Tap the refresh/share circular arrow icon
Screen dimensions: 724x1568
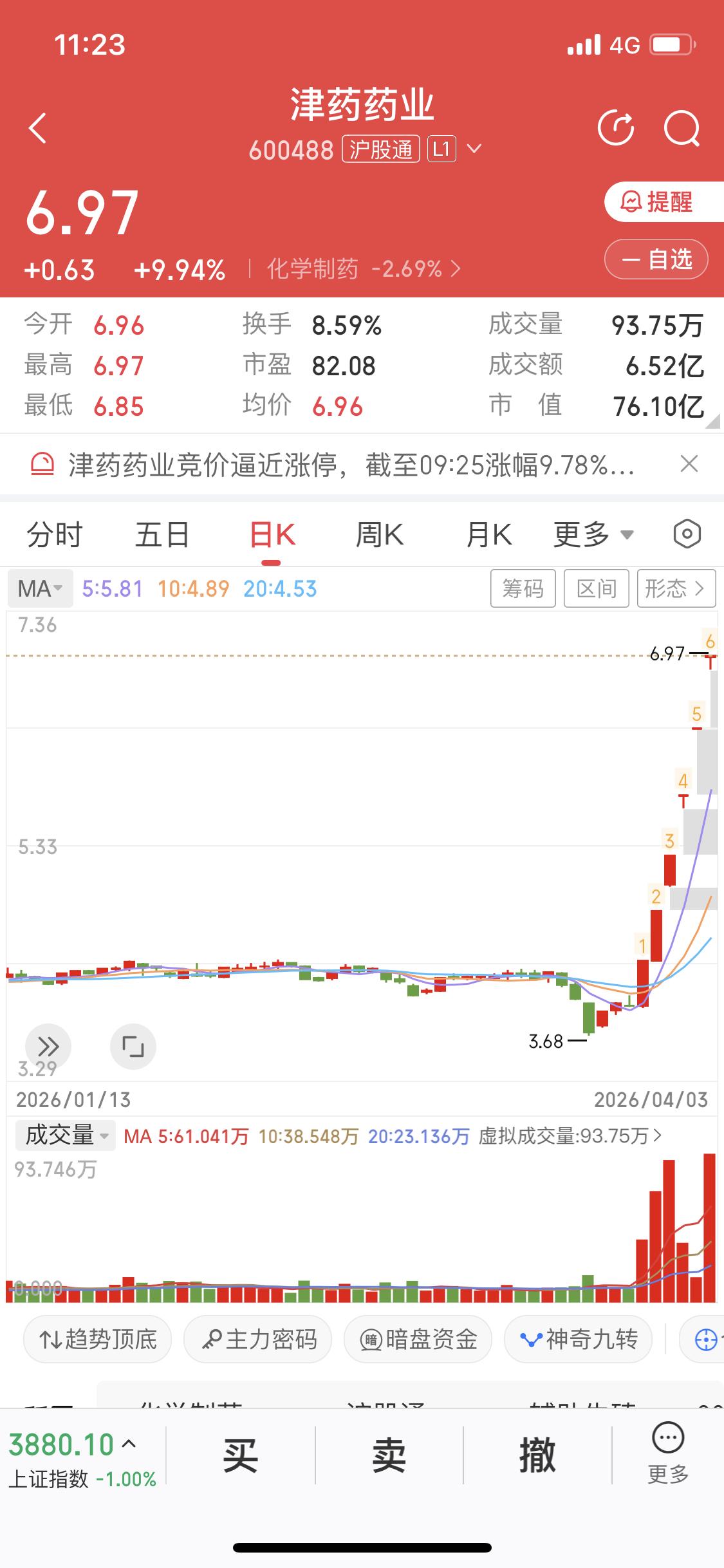point(616,128)
